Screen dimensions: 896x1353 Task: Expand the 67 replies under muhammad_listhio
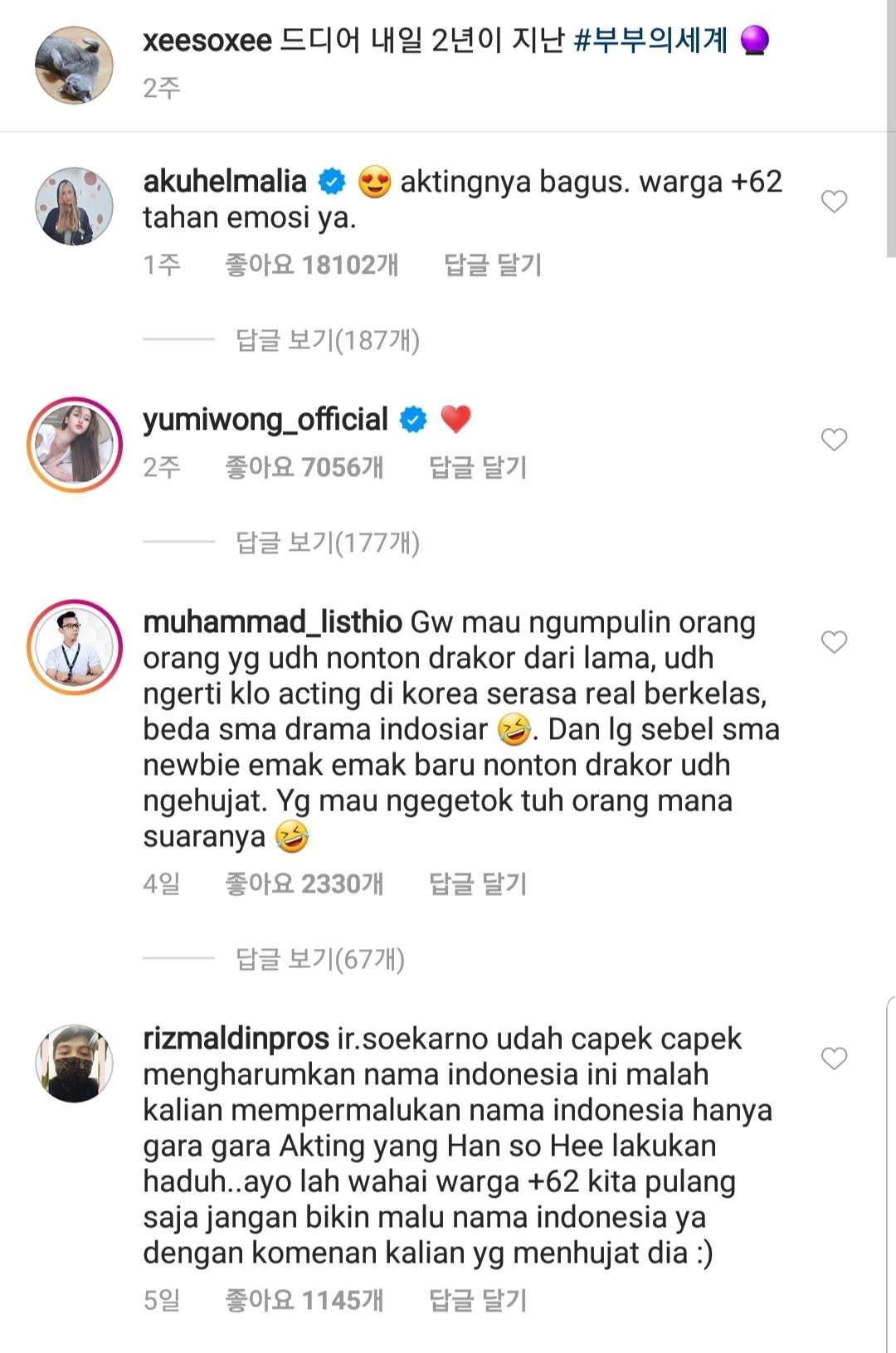tap(320, 959)
